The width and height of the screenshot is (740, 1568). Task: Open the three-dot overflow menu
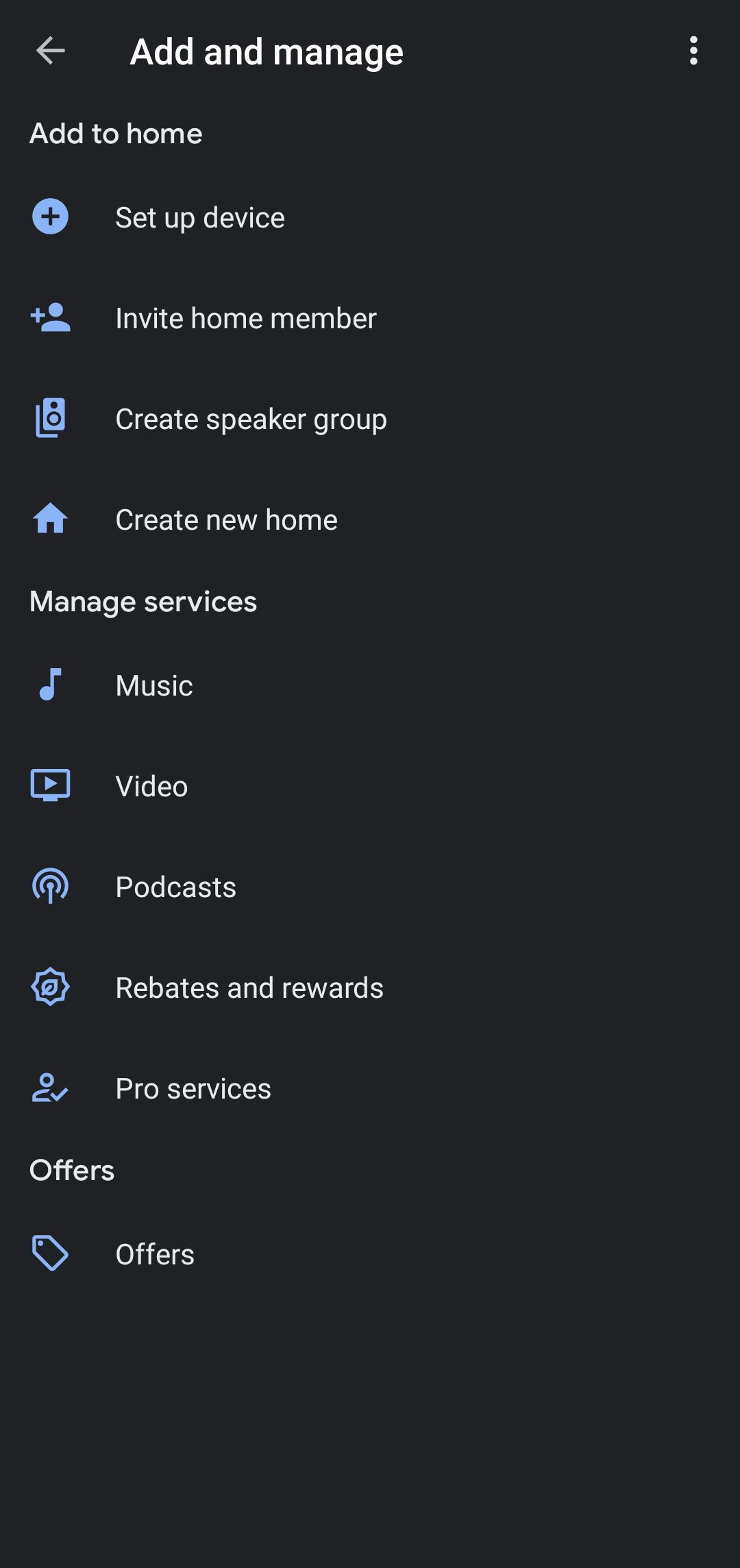click(x=693, y=50)
